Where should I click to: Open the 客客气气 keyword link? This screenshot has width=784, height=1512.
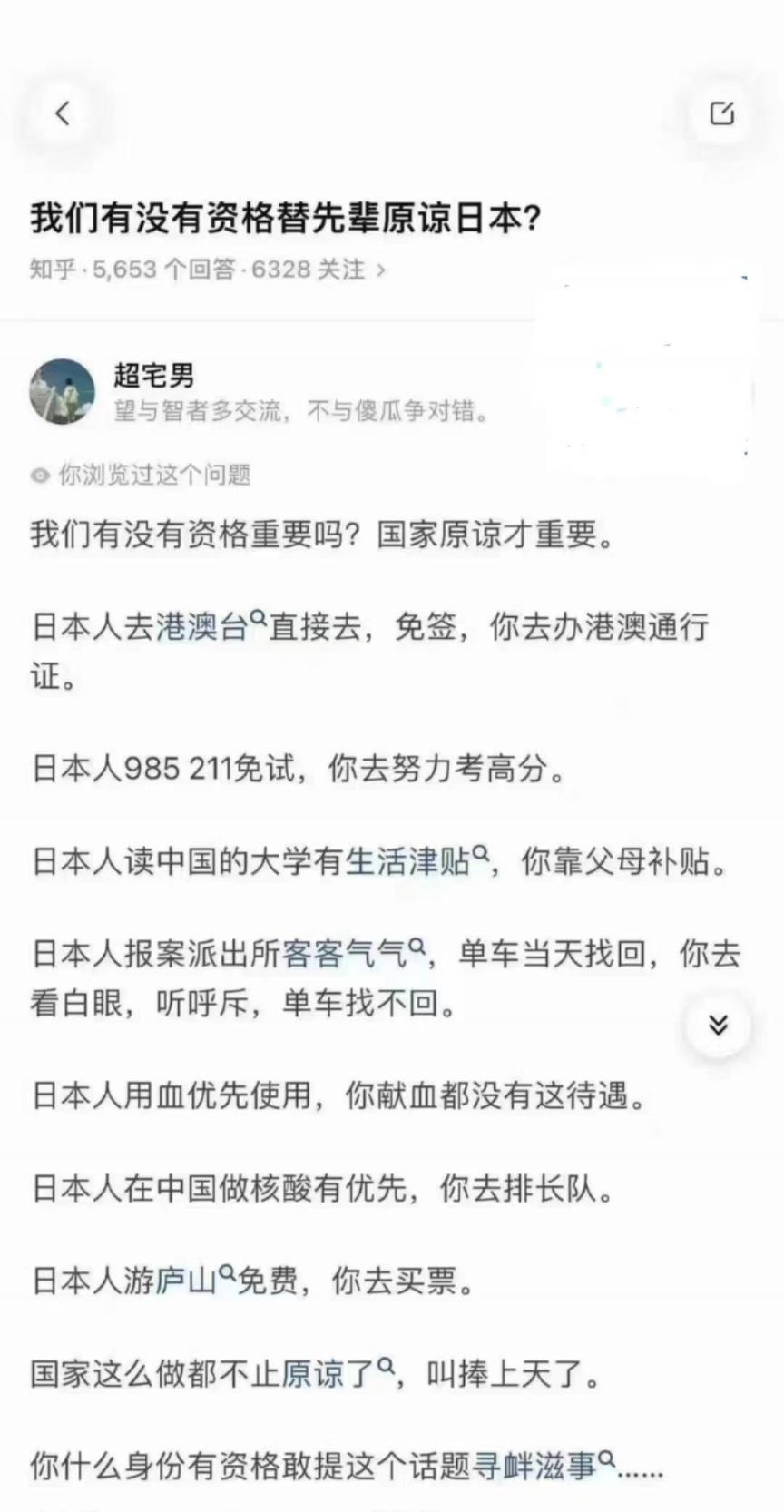[345, 954]
